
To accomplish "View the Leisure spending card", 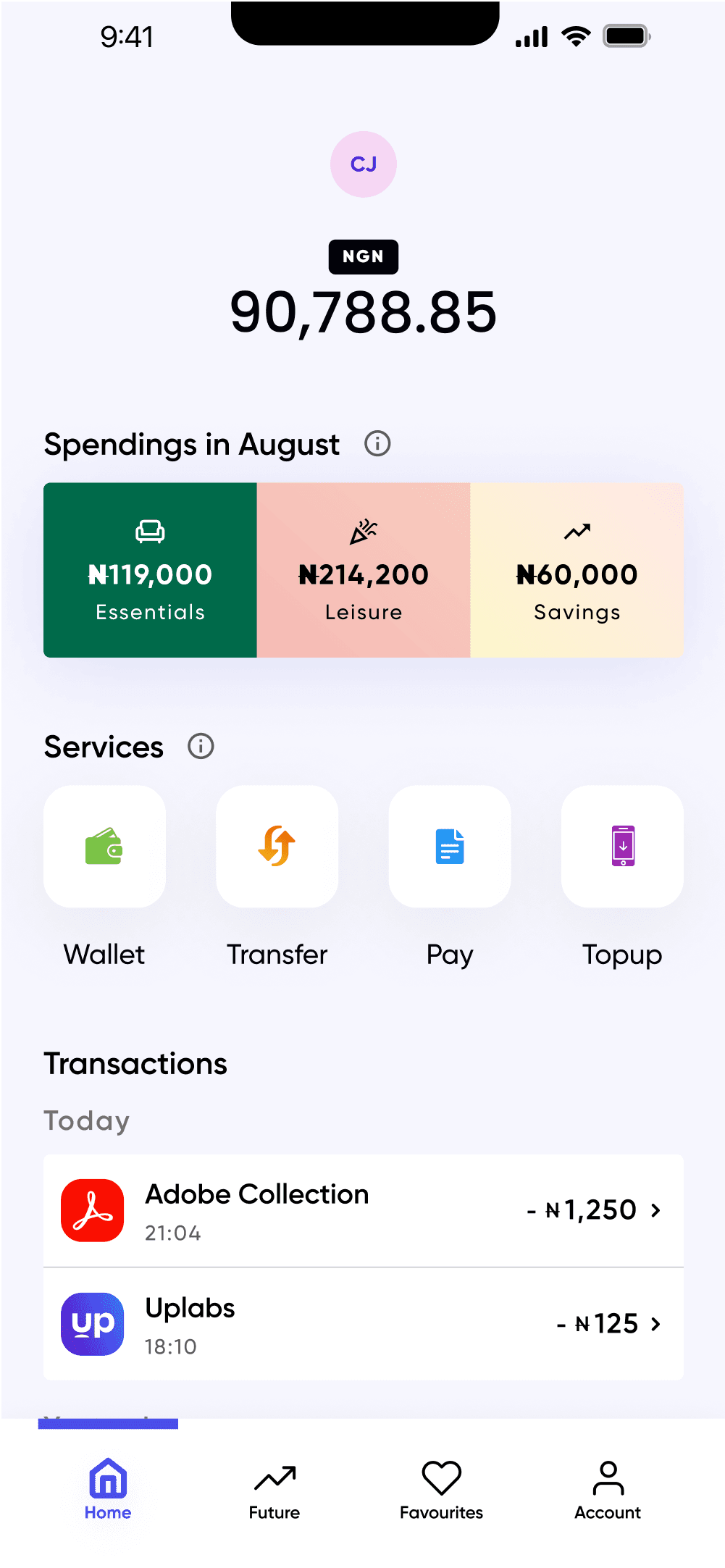I will [x=364, y=570].
